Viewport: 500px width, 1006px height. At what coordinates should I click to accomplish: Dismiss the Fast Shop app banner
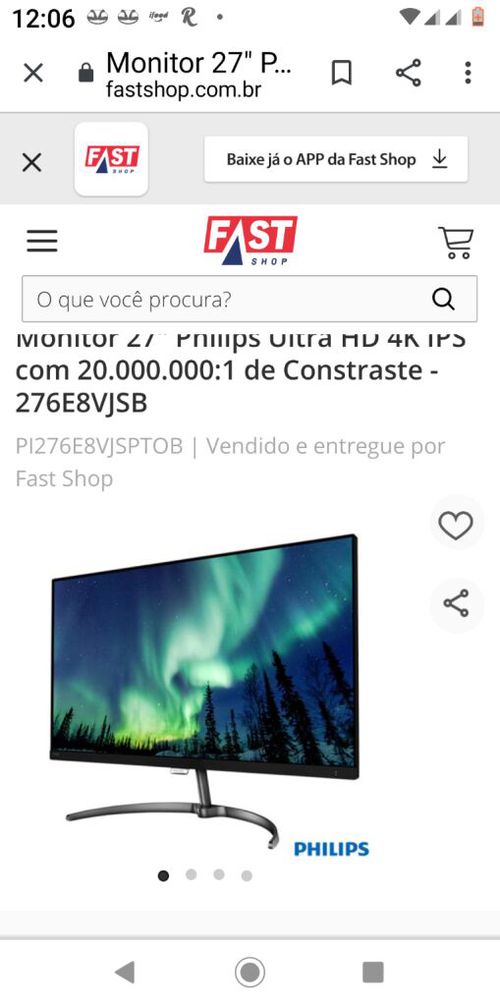pos(31,162)
